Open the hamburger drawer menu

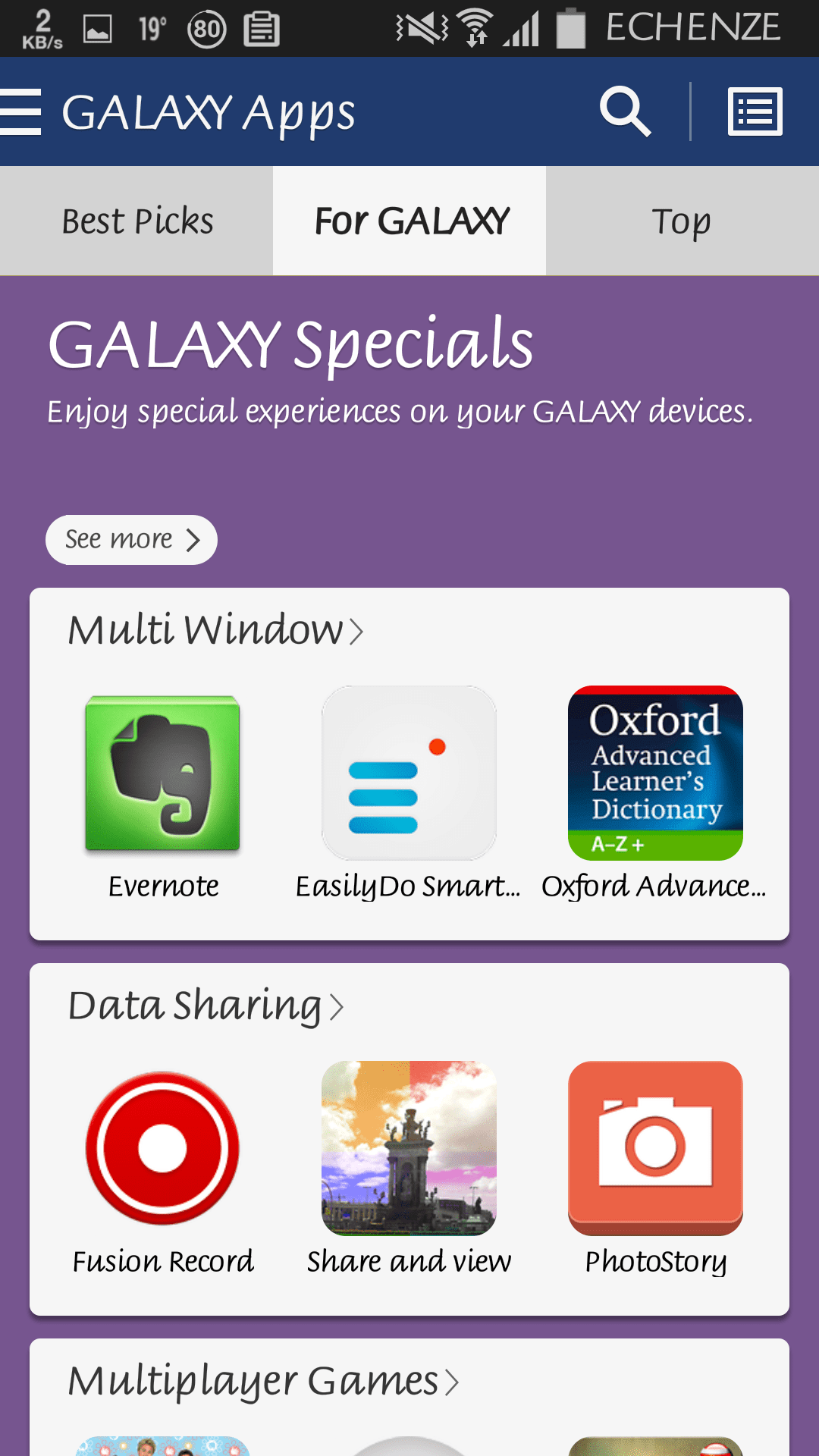point(20,112)
